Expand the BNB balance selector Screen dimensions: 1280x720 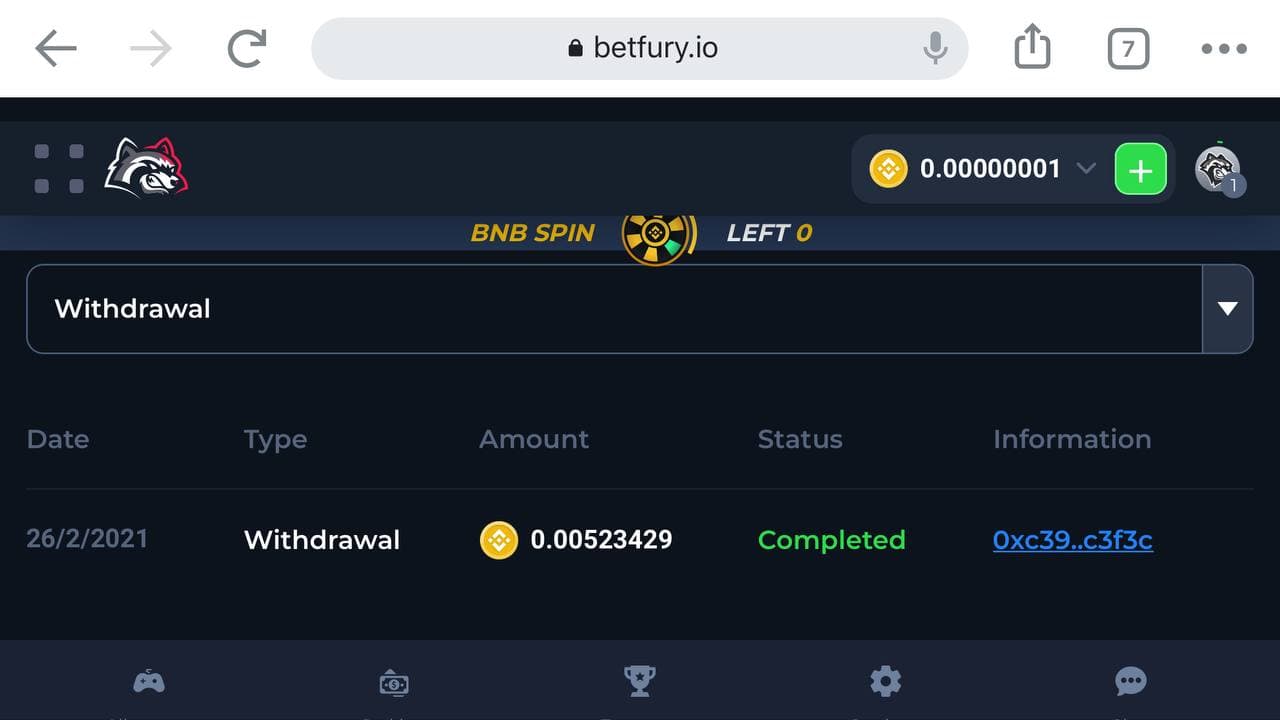(1086, 169)
